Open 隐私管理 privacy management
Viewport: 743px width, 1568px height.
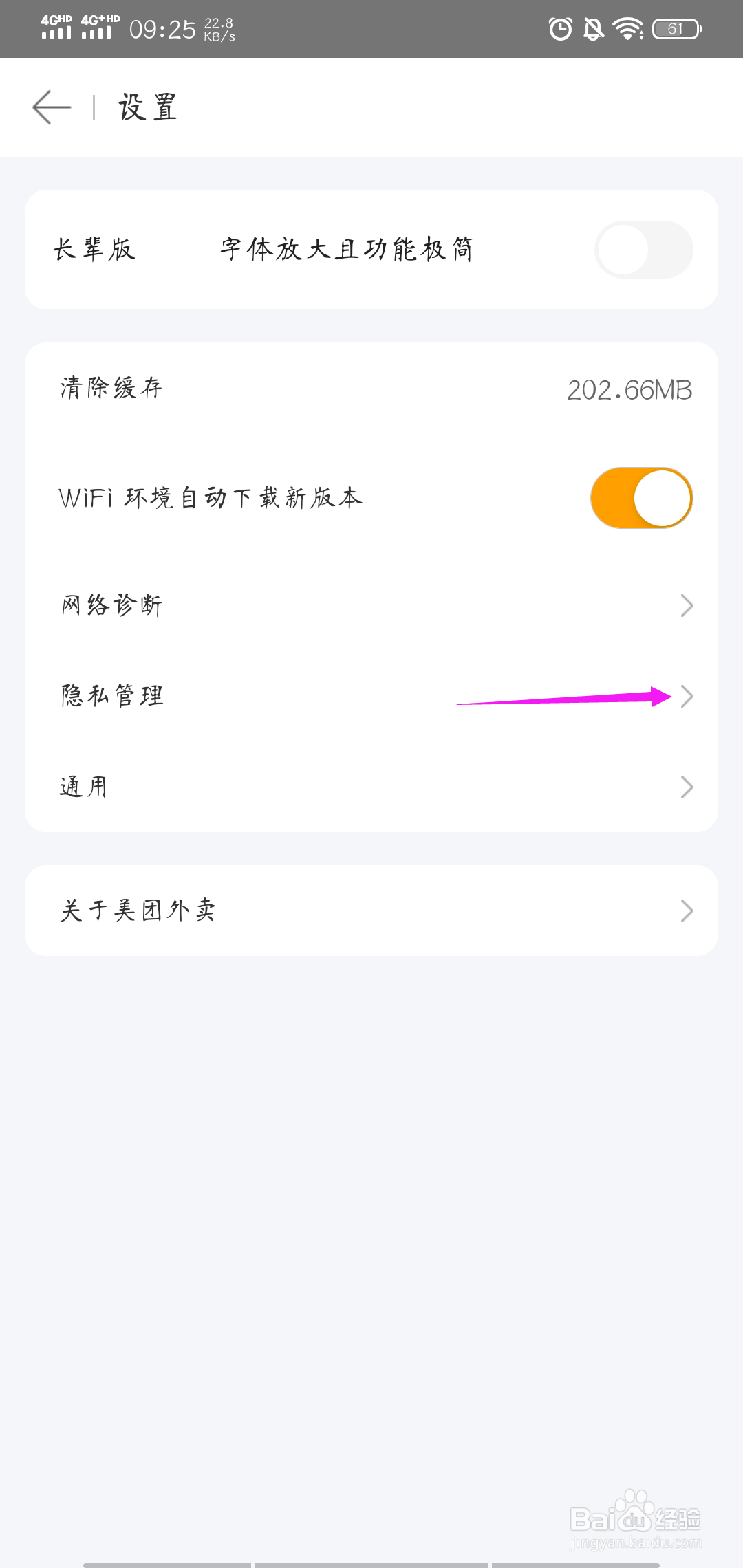[x=371, y=696]
